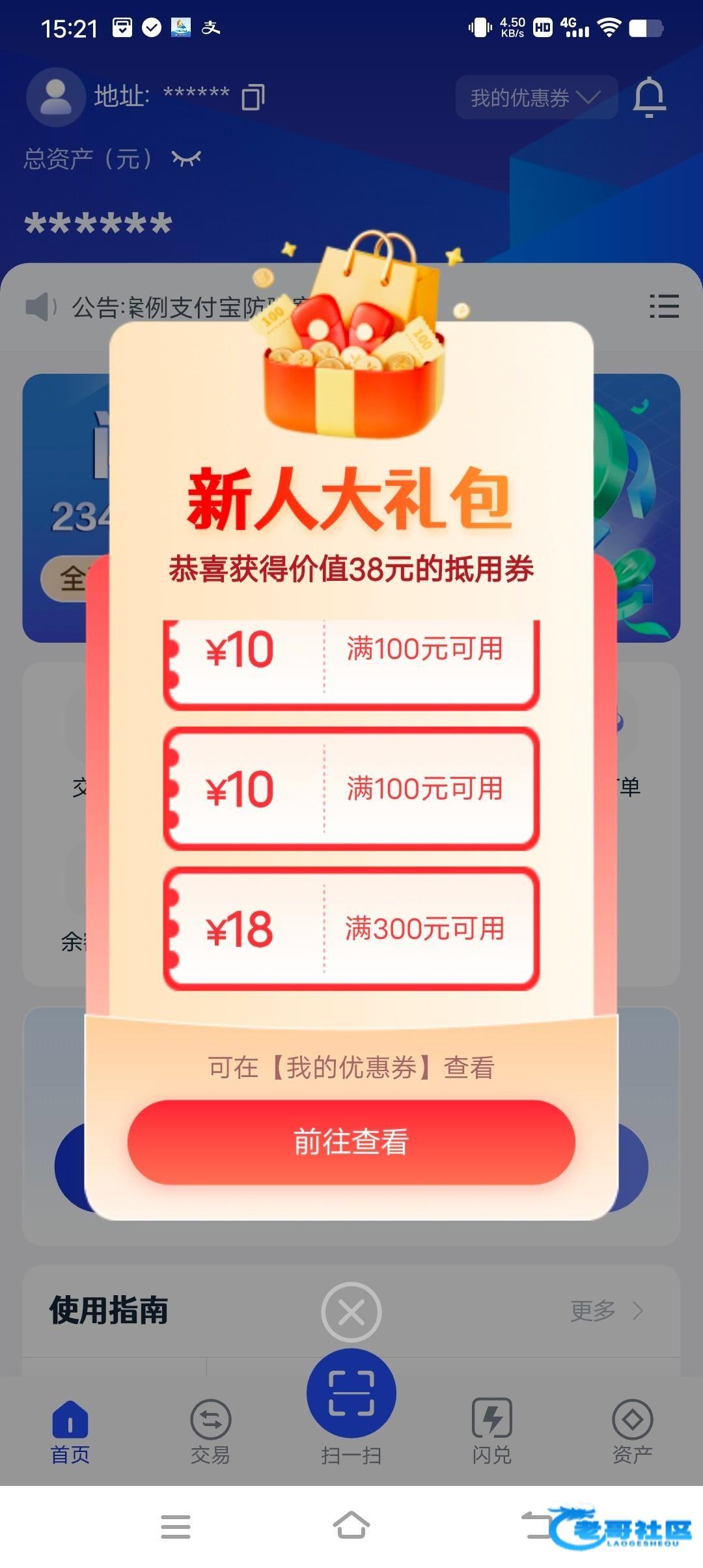Dismiss the 新人大礼包 popup with the X
The width and height of the screenshot is (703, 1568).
(x=351, y=1312)
